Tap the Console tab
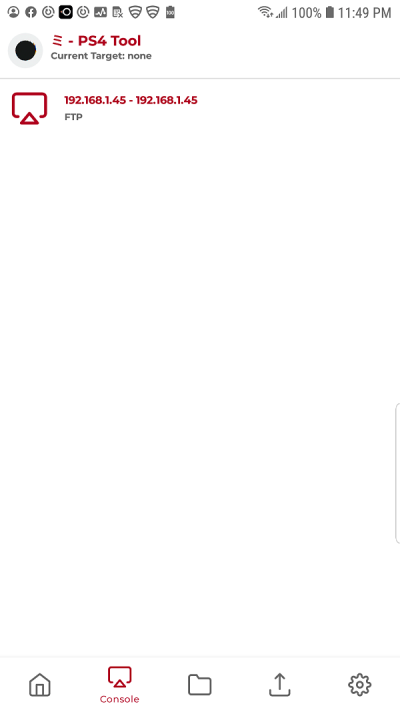Viewport: 400px width, 712px height. 119,685
